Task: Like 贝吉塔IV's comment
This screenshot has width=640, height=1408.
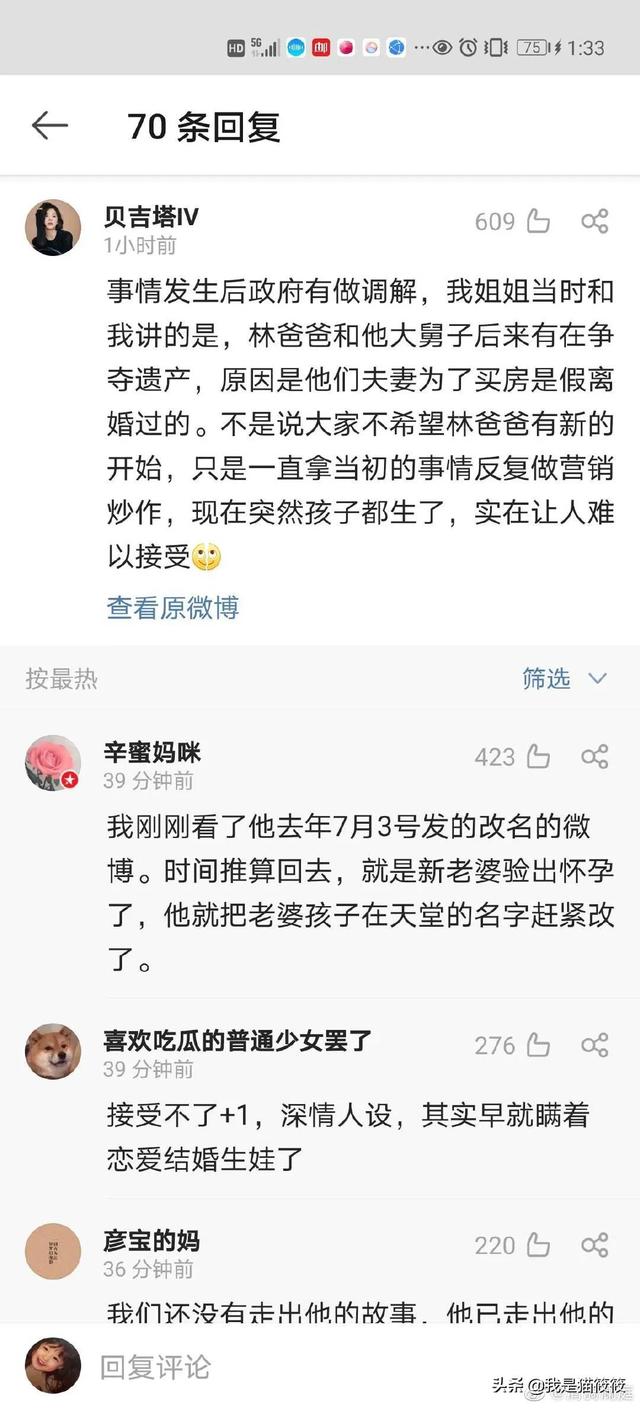Action: click(539, 221)
